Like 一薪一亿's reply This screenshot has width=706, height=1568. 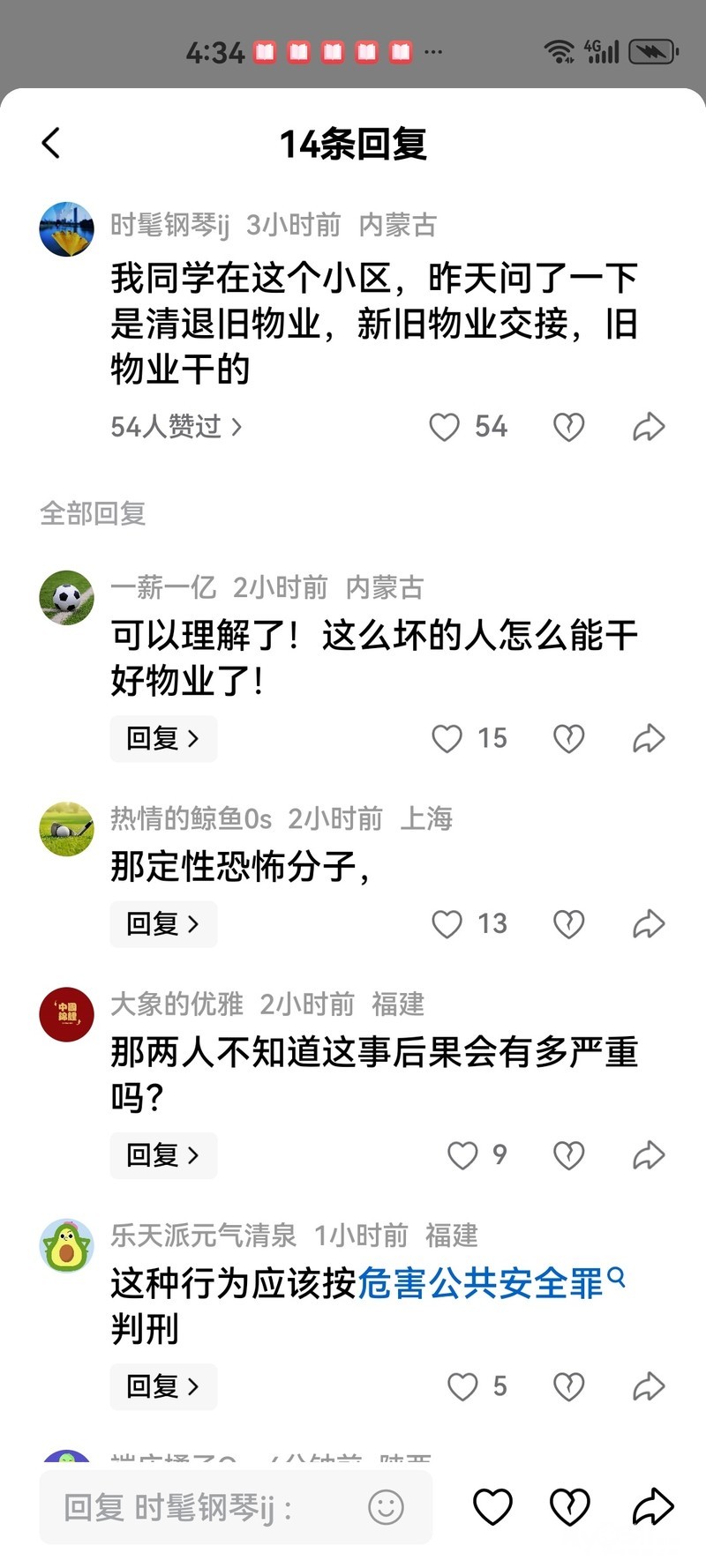(447, 738)
